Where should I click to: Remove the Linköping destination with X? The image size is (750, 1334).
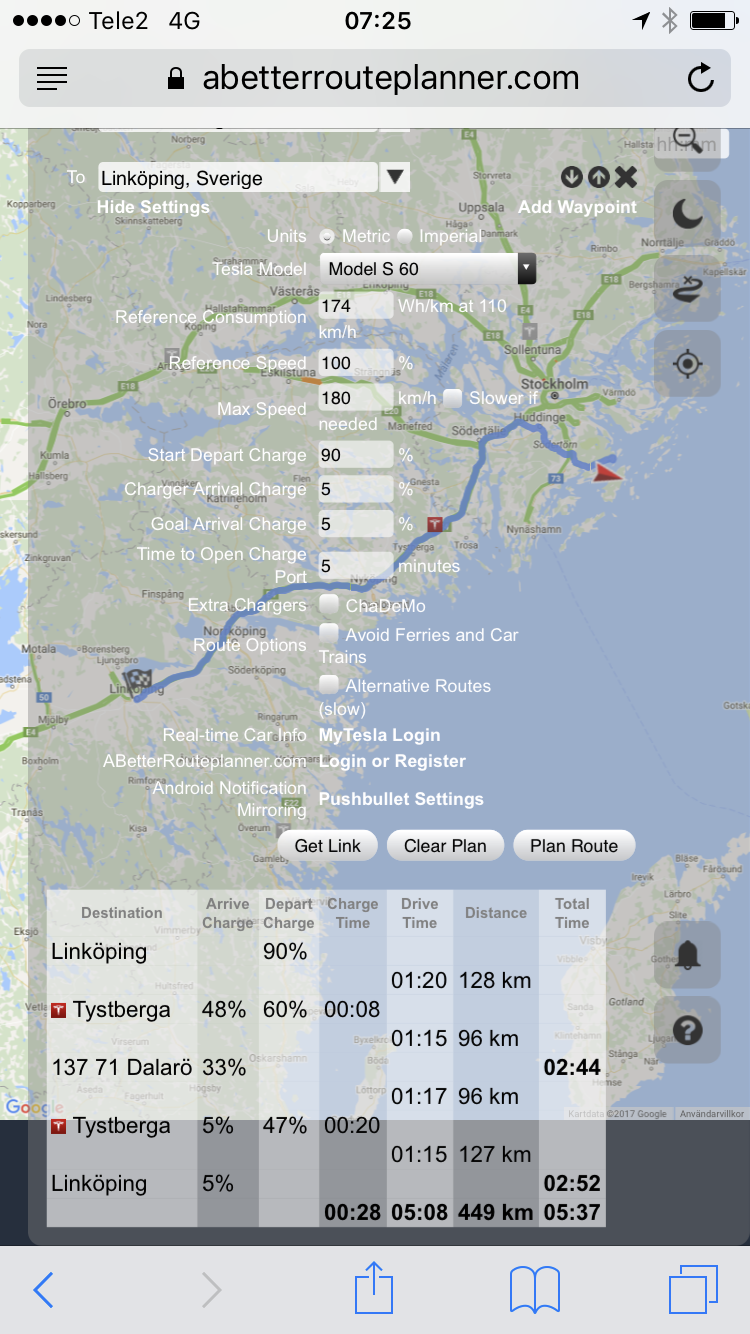click(626, 178)
